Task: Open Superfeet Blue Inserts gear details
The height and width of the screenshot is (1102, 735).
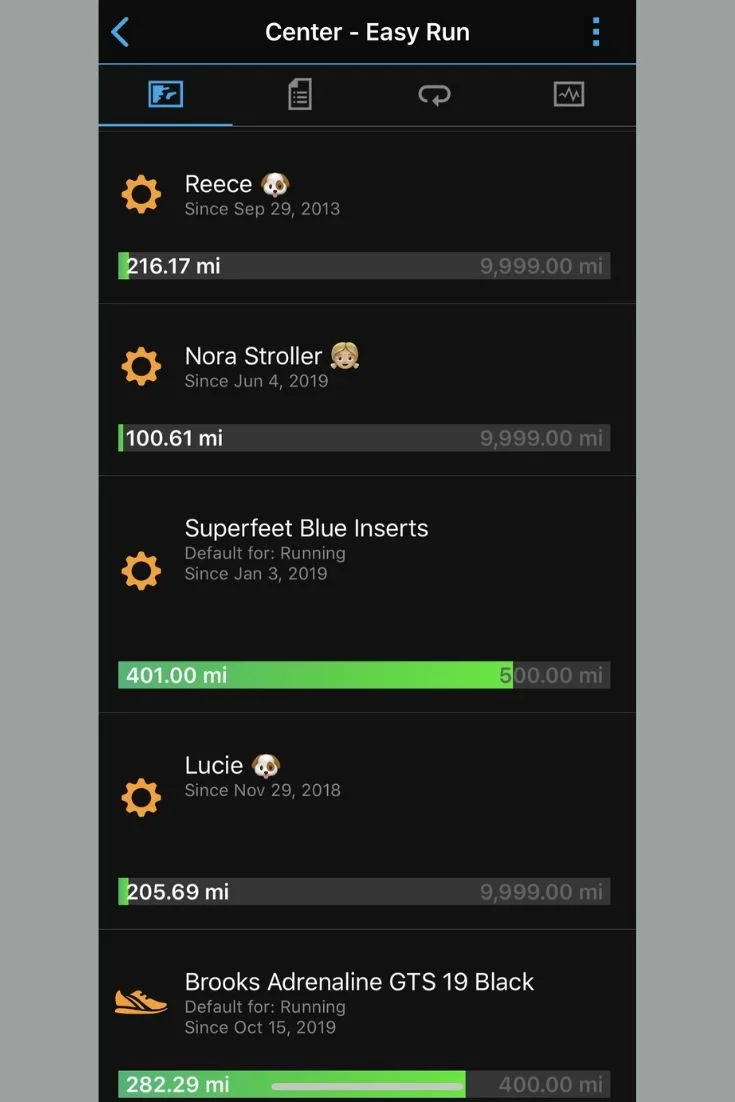Action: (366, 595)
